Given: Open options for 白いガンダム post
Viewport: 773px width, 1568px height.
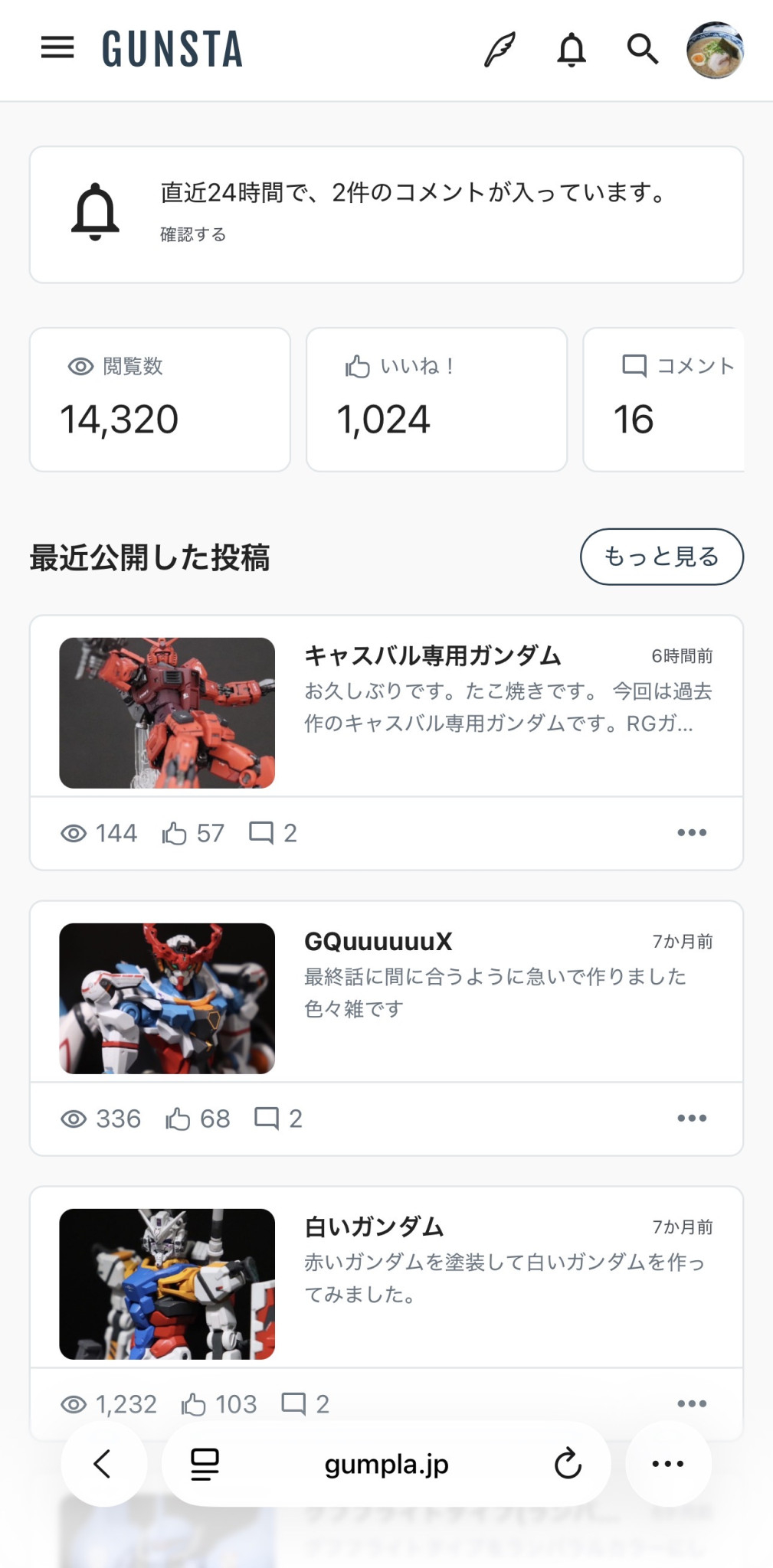Looking at the screenshot, I should 692,1404.
